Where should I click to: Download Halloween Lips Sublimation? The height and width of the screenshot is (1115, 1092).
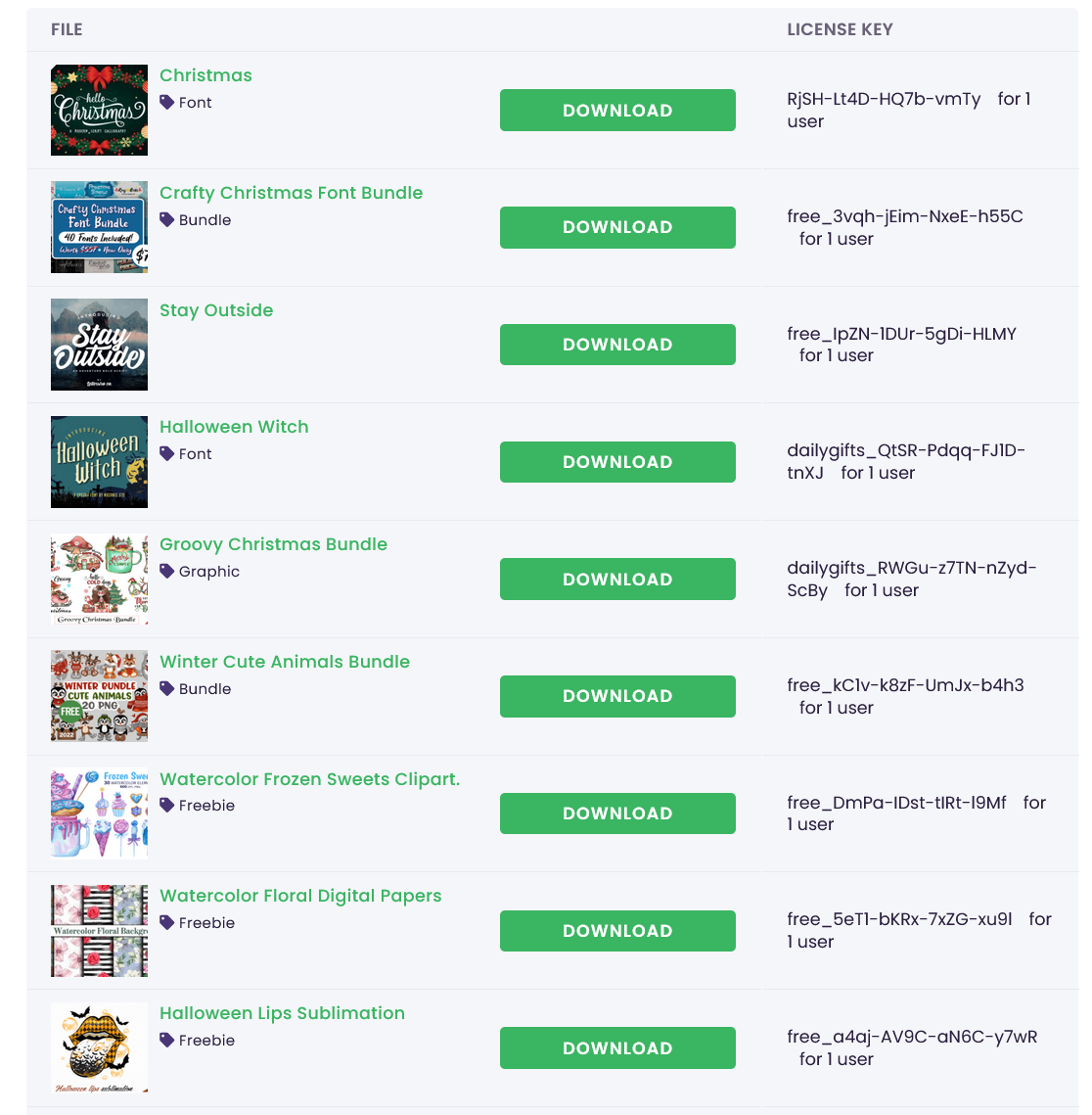pos(616,1047)
